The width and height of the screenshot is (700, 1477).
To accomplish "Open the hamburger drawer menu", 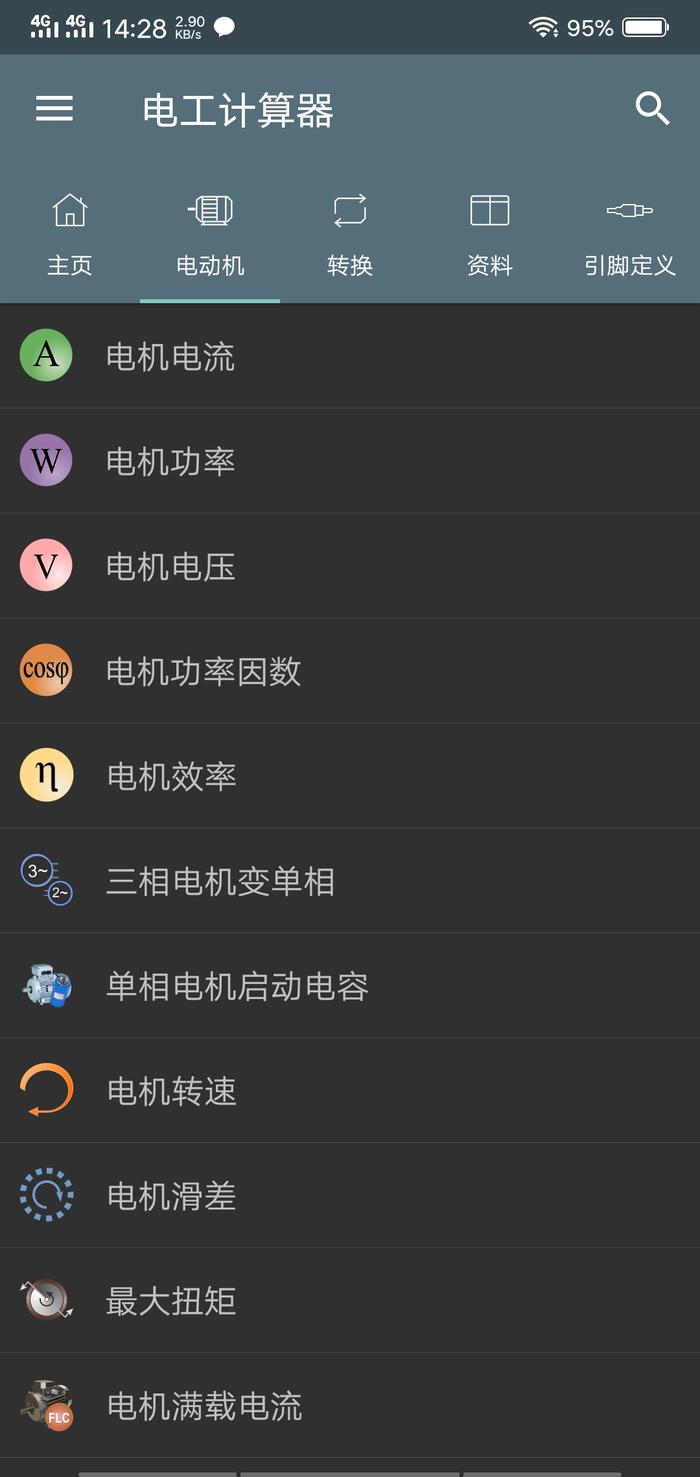I will [x=54, y=108].
